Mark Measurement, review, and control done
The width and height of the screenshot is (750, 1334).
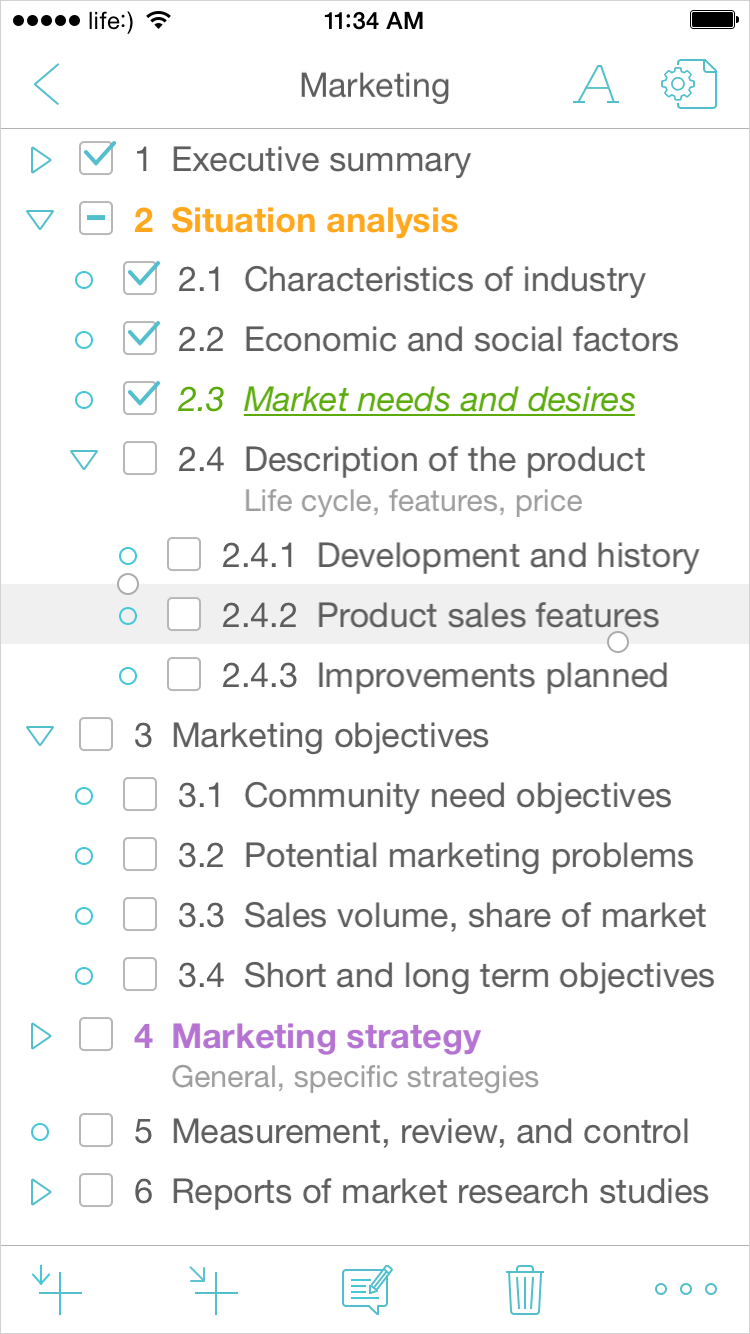point(96,1131)
